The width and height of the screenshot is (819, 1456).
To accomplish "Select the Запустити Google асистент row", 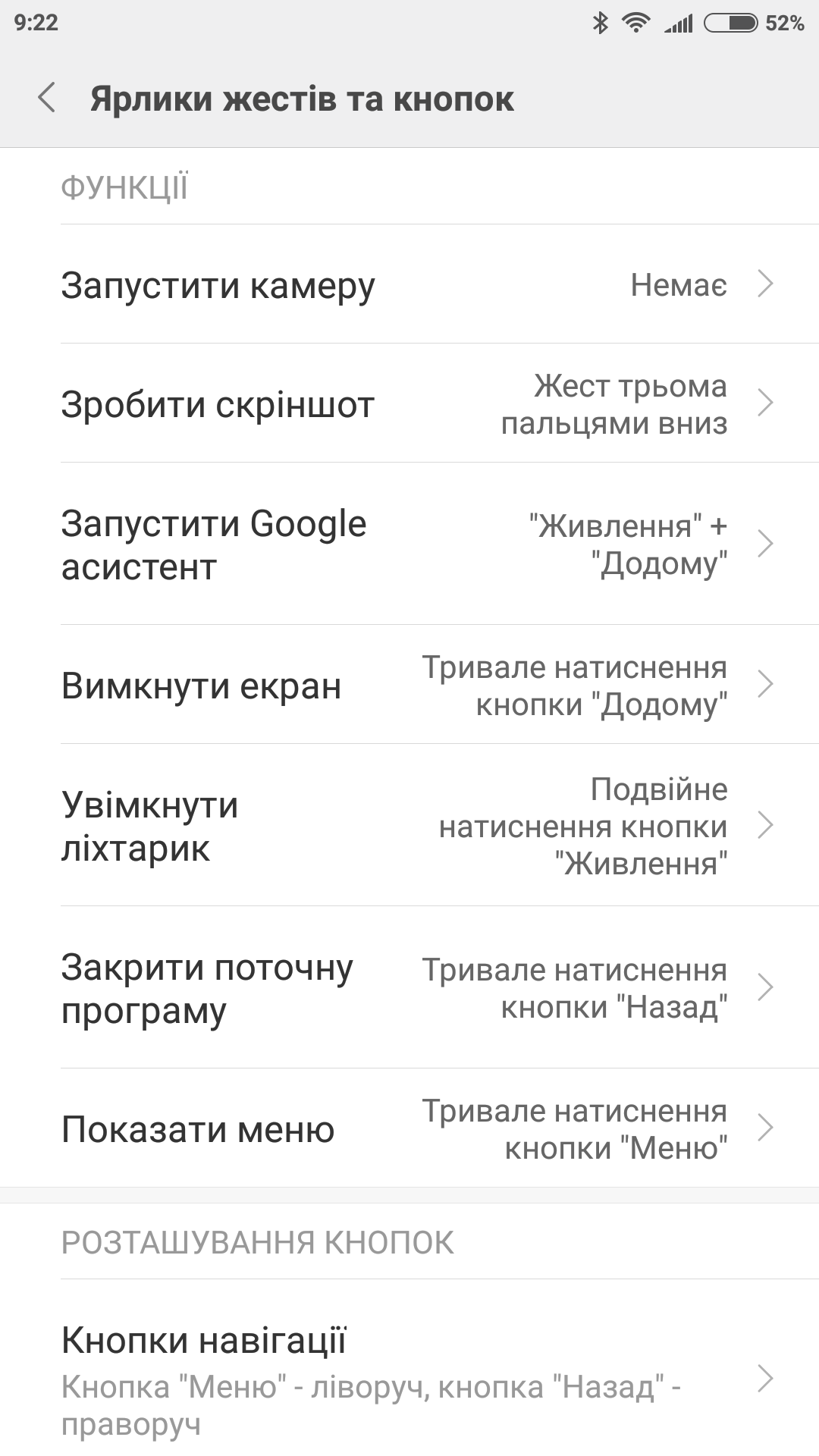I will (409, 544).
